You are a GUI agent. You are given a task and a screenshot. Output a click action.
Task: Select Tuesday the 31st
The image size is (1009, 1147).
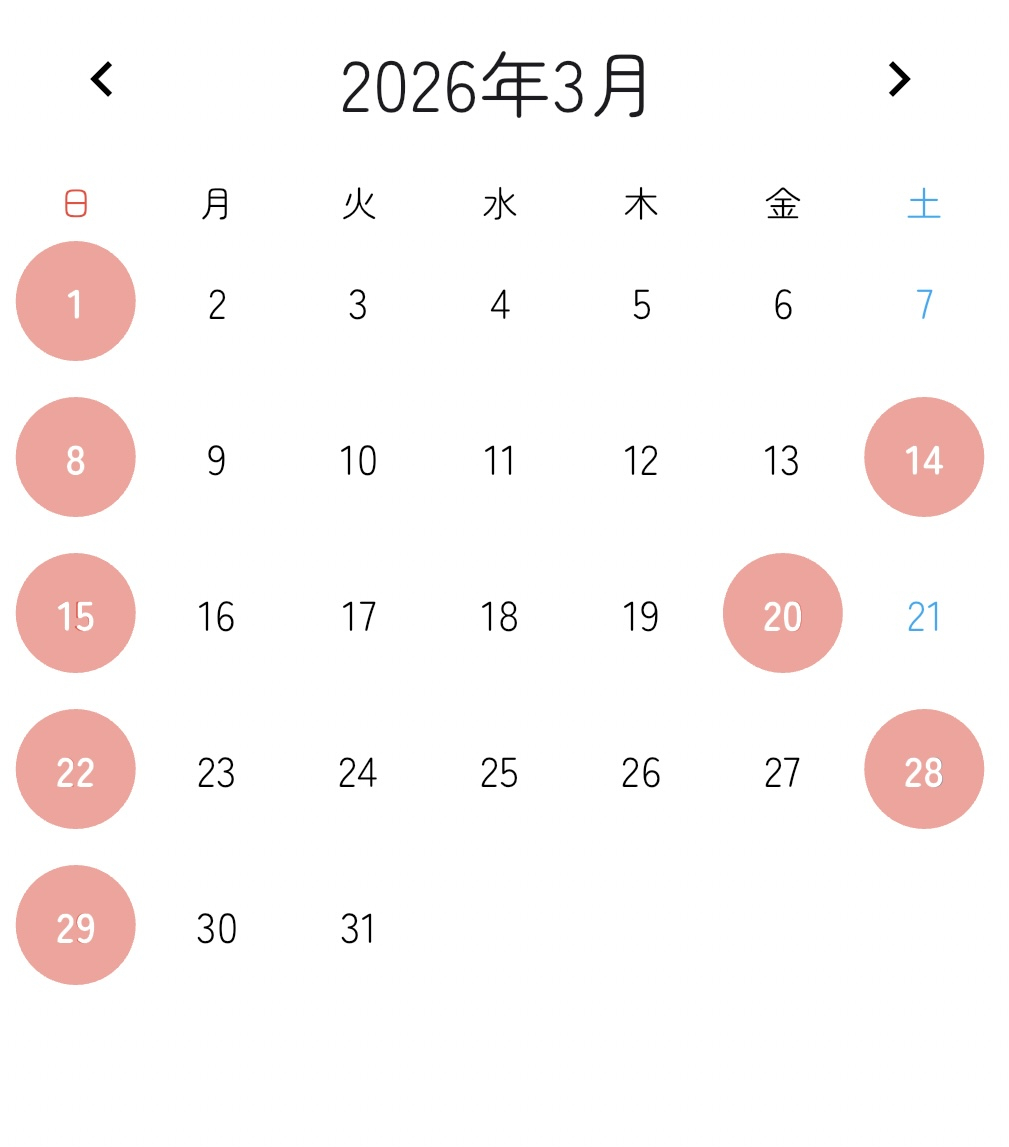coord(358,928)
